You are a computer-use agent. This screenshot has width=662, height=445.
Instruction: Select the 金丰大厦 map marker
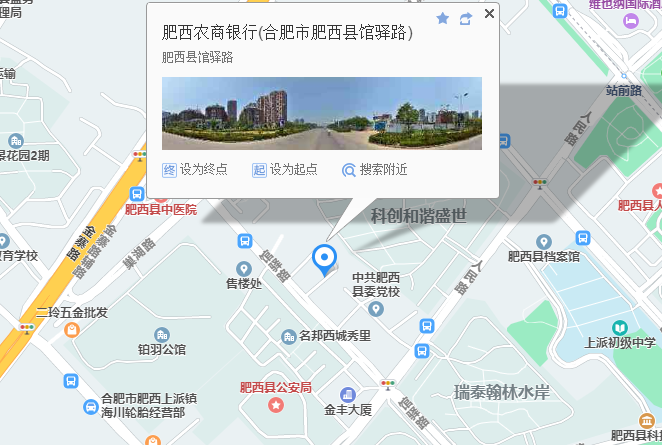(348, 395)
